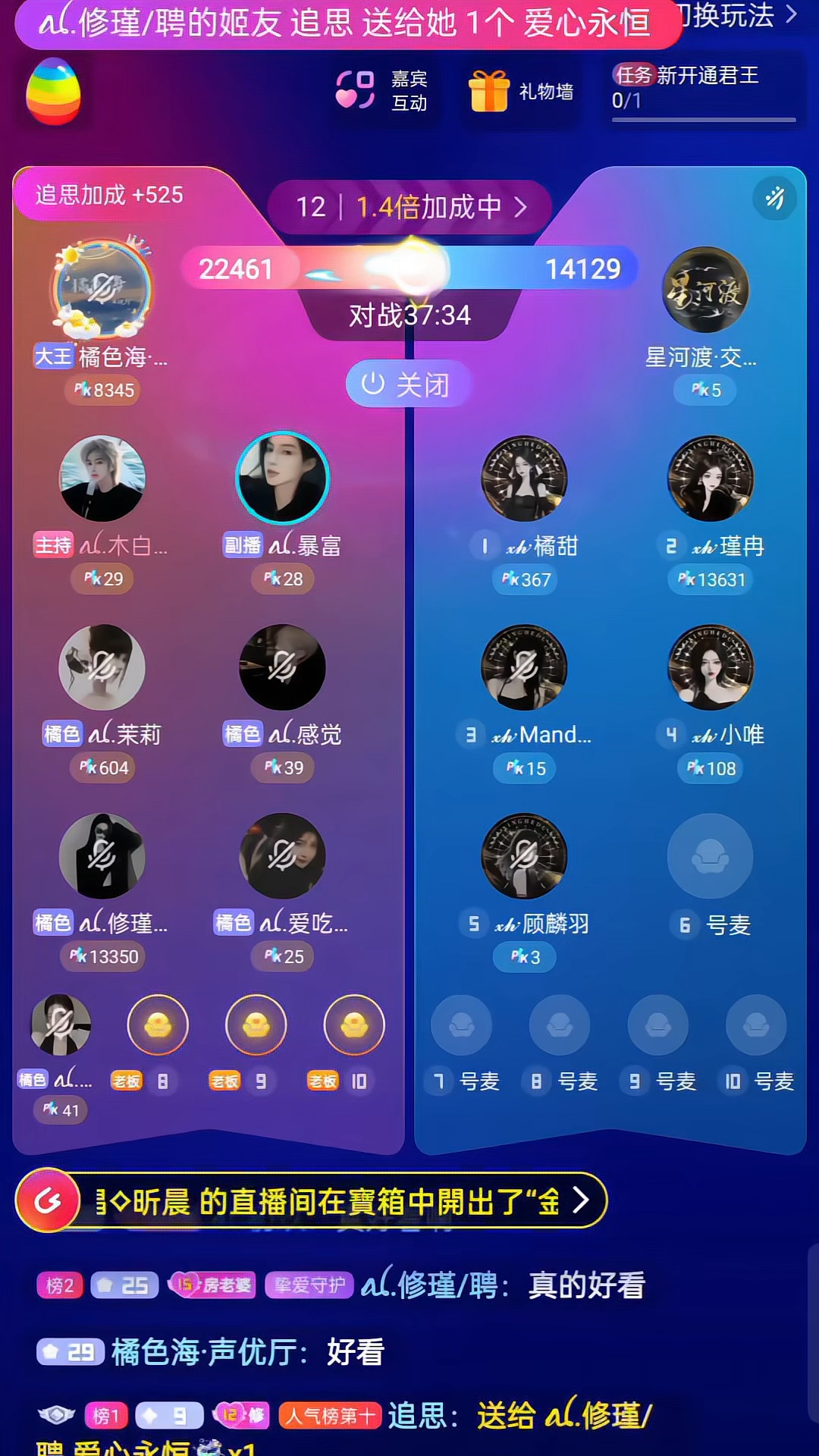Image resolution: width=819 pixels, height=1456 pixels.
Task: Open 星河渡 room avatar
Action: [705, 290]
